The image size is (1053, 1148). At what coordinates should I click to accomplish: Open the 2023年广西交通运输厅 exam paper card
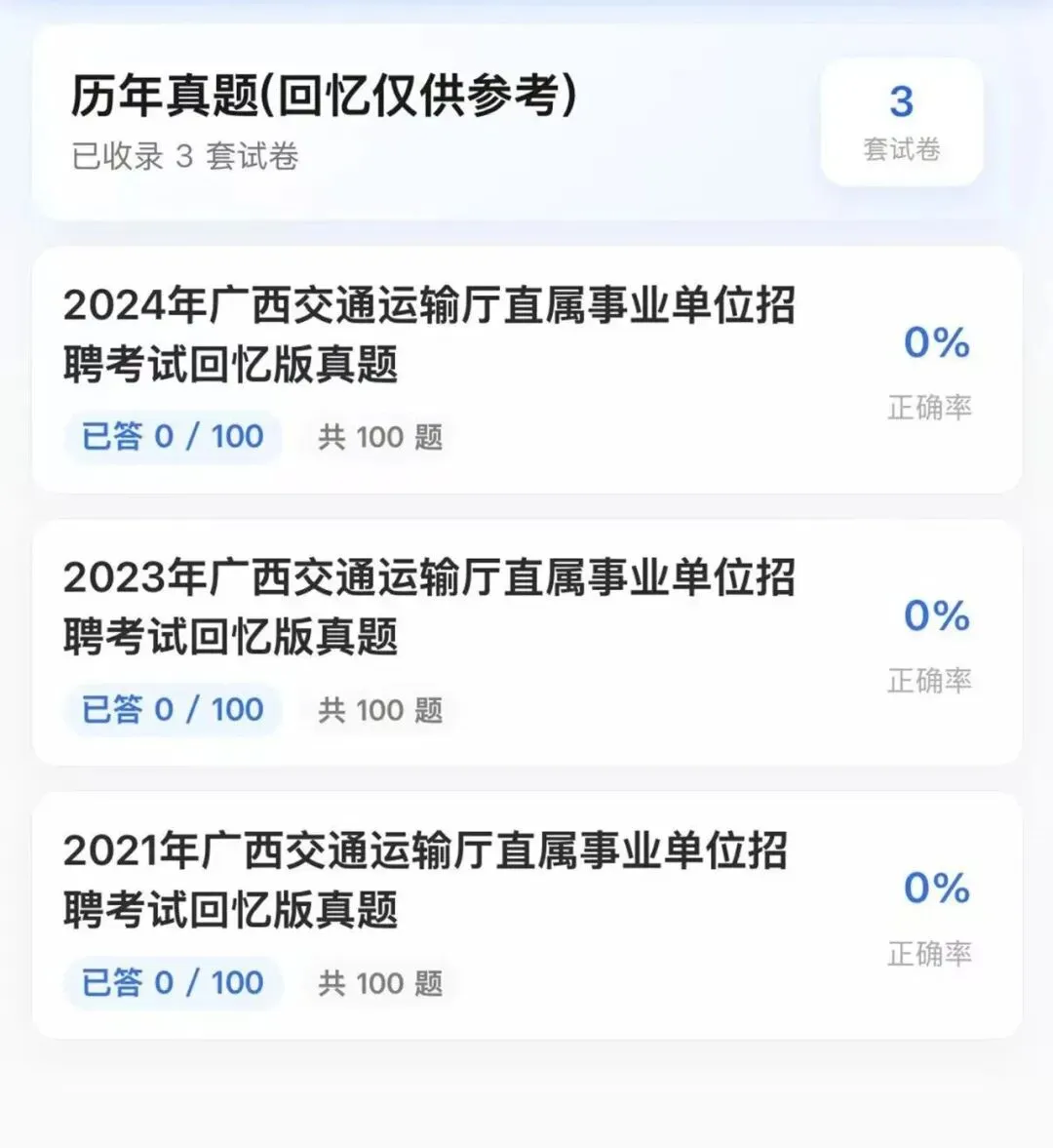click(526, 643)
